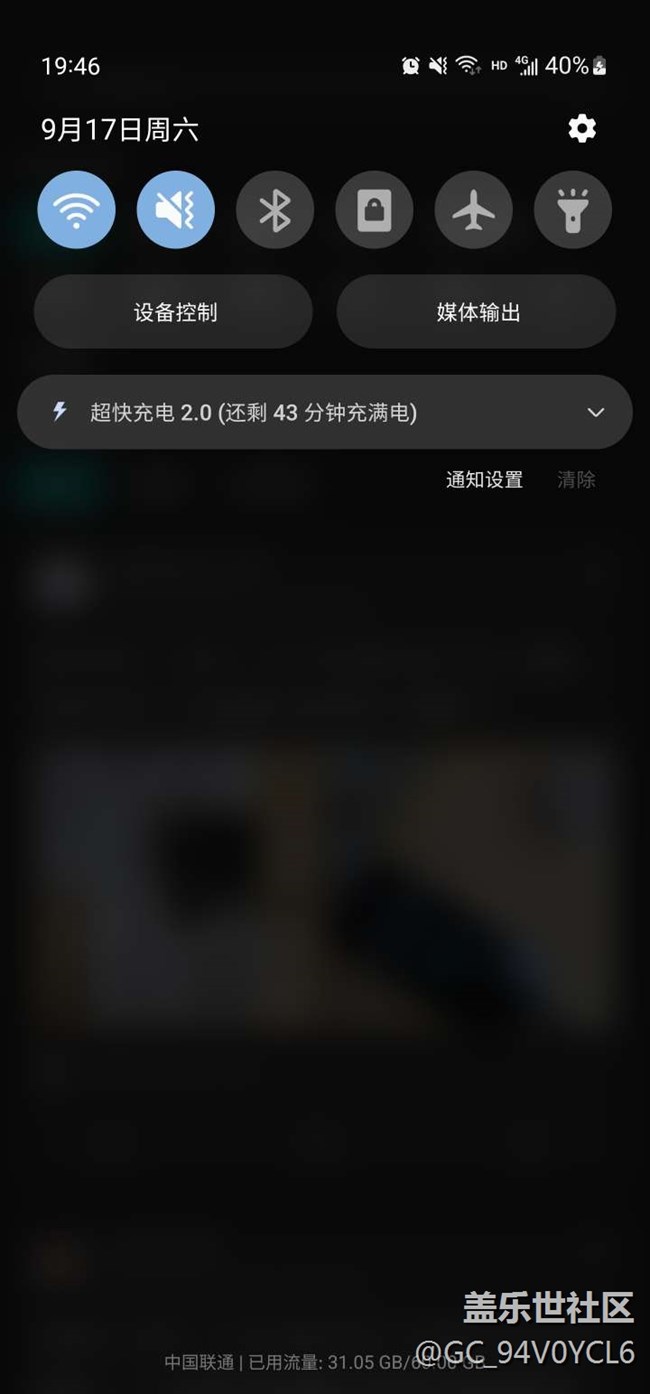Viewport: 650px width, 1394px height.
Task: Open 通知设置 notification settings
Action: tap(484, 480)
